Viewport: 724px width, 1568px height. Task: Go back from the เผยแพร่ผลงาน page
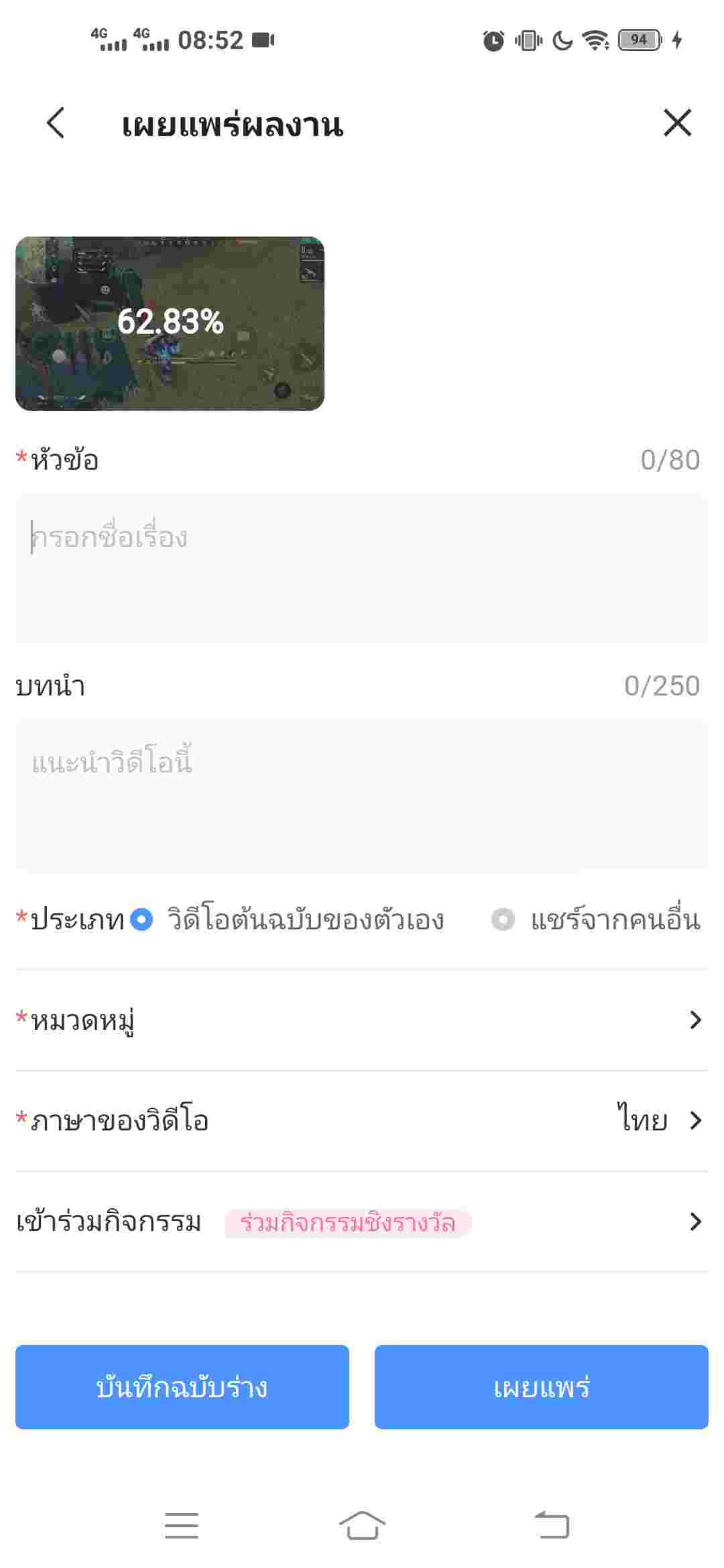[x=56, y=123]
